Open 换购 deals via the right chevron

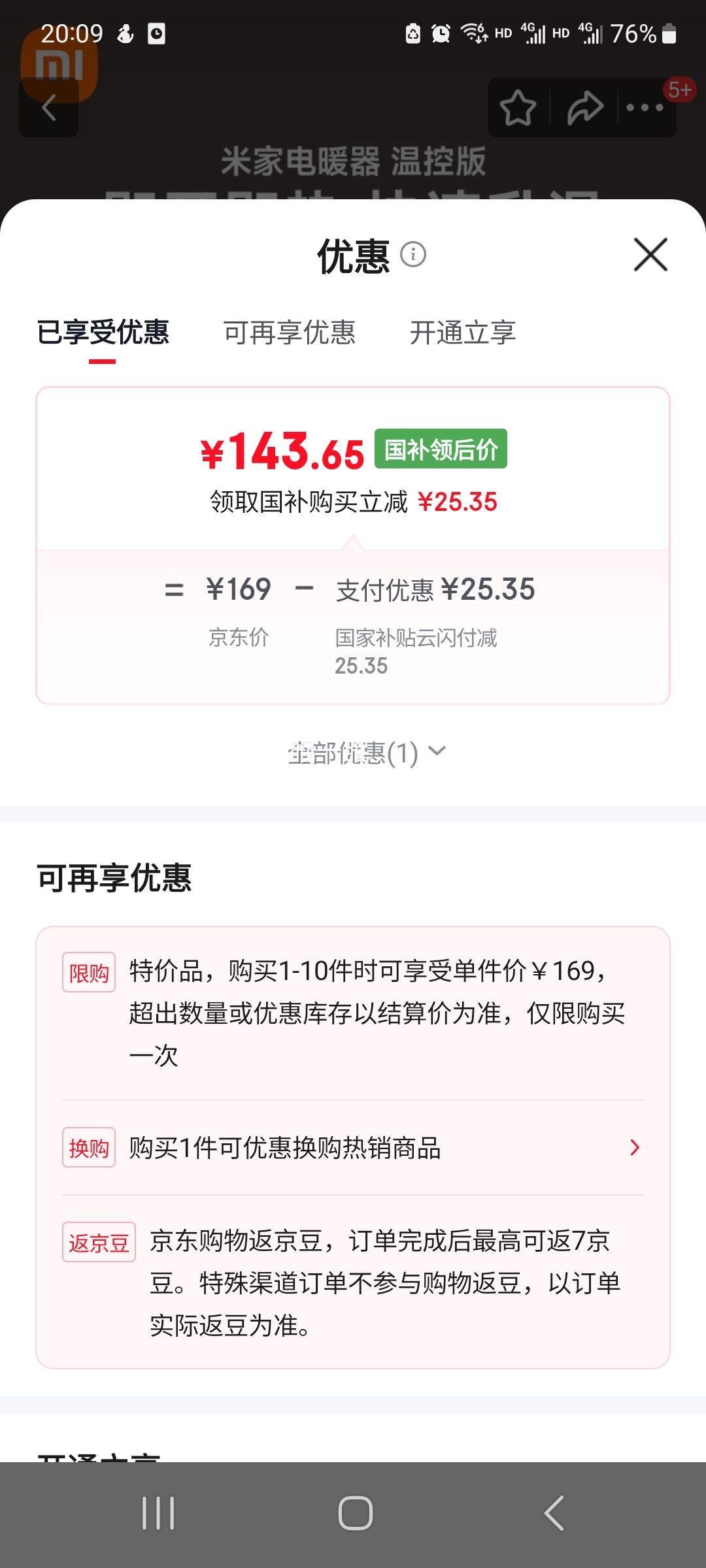click(x=633, y=1148)
